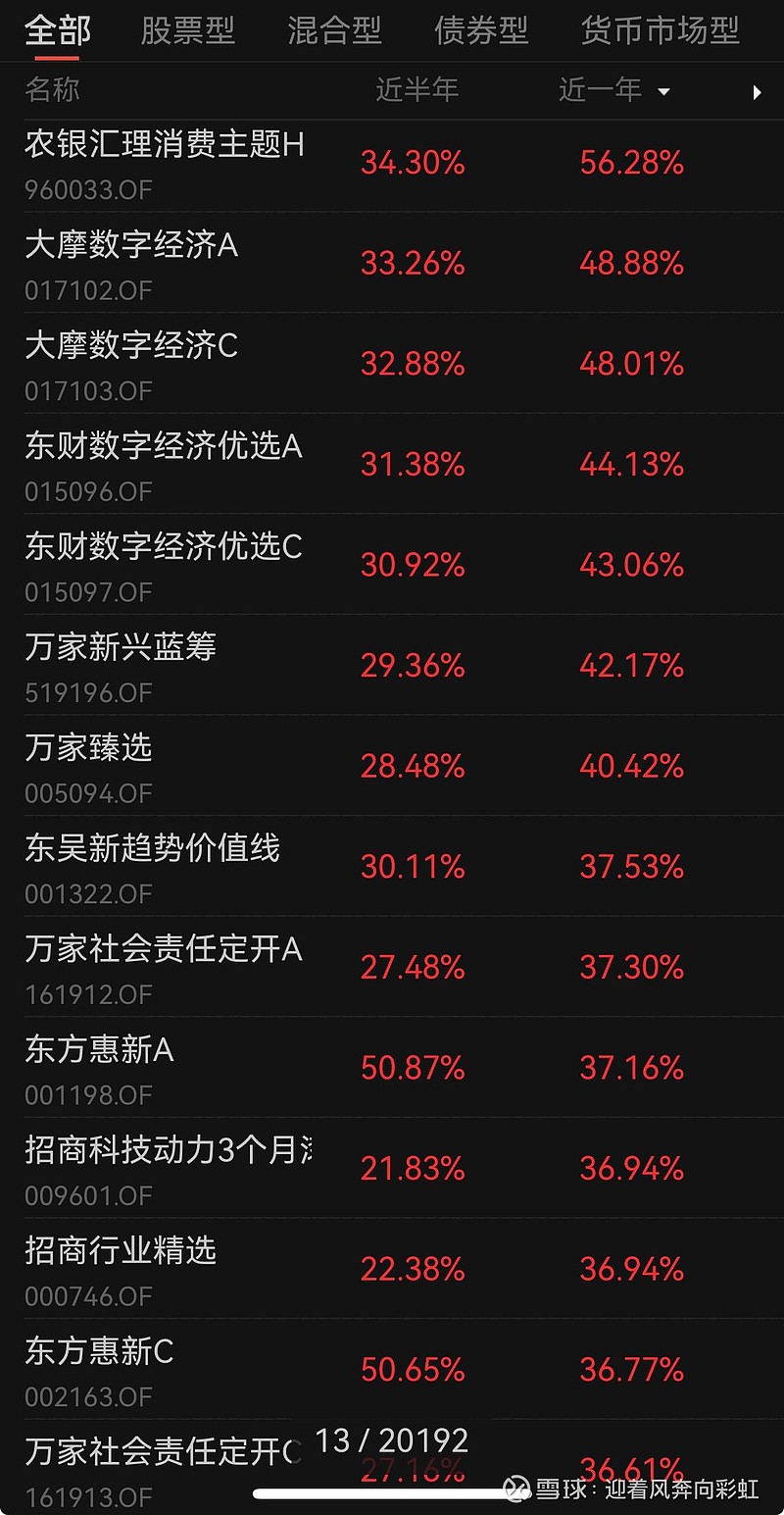Switch to the 股票型 tab
The image size is (784, 1515).
pos(188,30)
